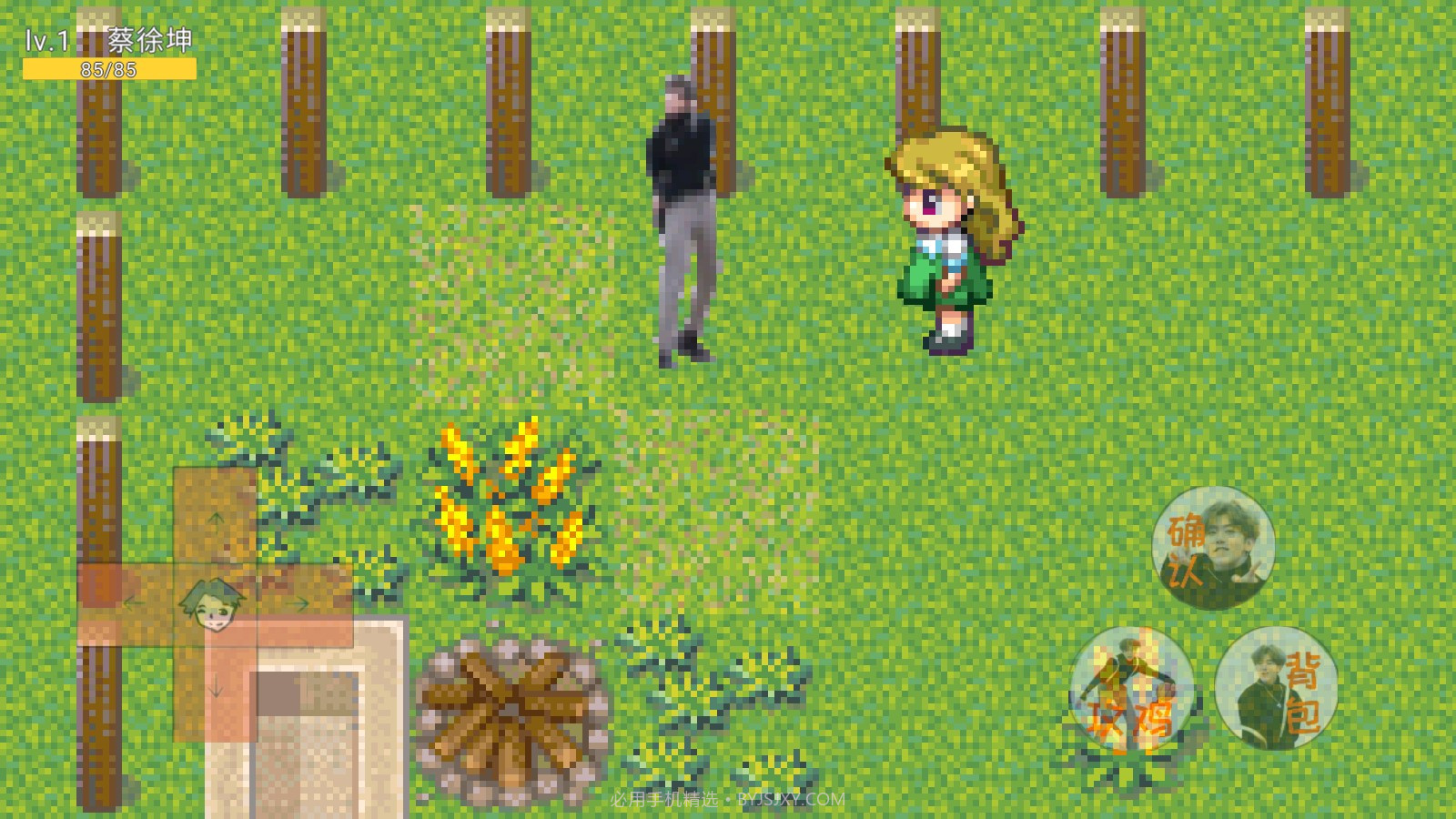Tap the 确认 confirm button

[x=1213, y=548]
